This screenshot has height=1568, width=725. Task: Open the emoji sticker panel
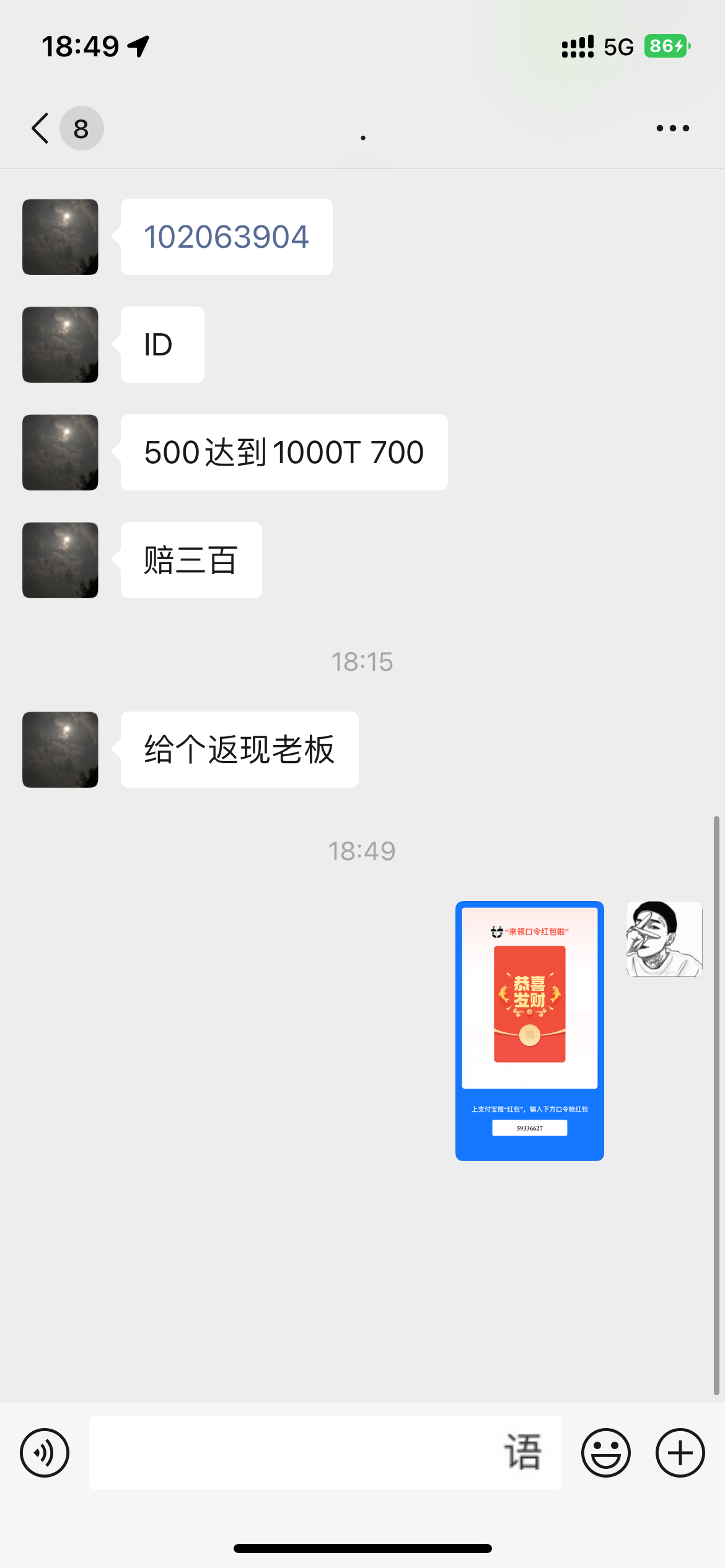605,1453
